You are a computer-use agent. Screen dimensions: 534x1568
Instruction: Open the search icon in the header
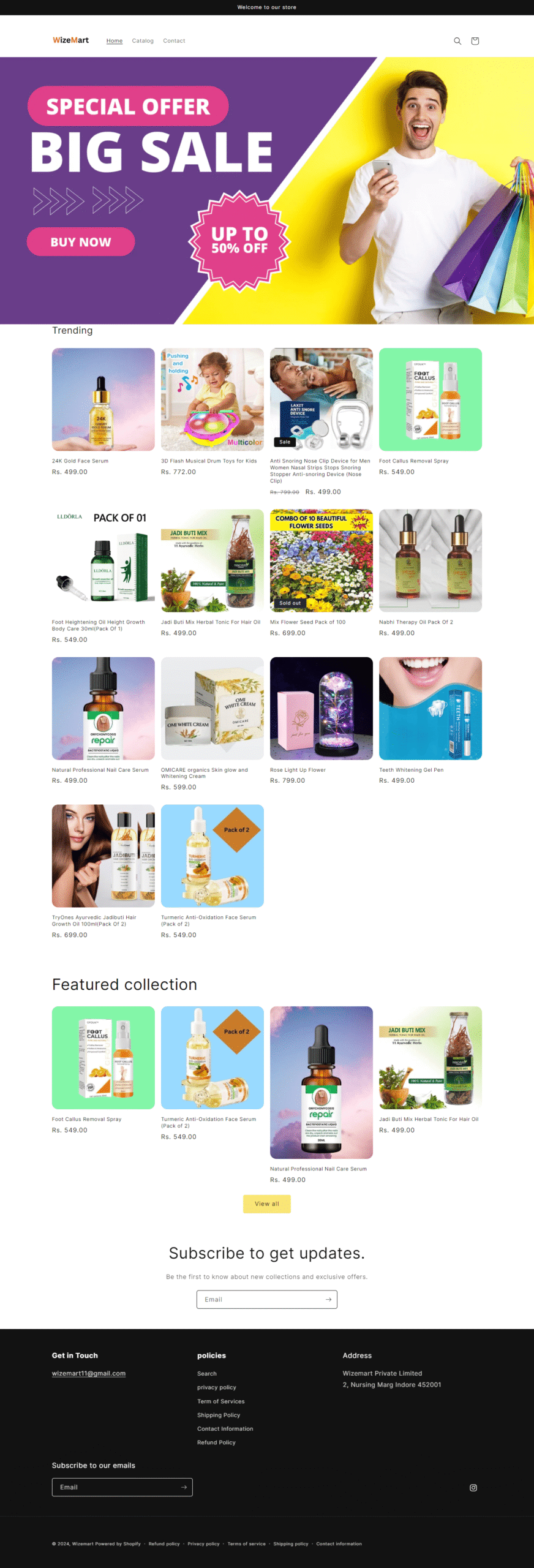(457, 41)
